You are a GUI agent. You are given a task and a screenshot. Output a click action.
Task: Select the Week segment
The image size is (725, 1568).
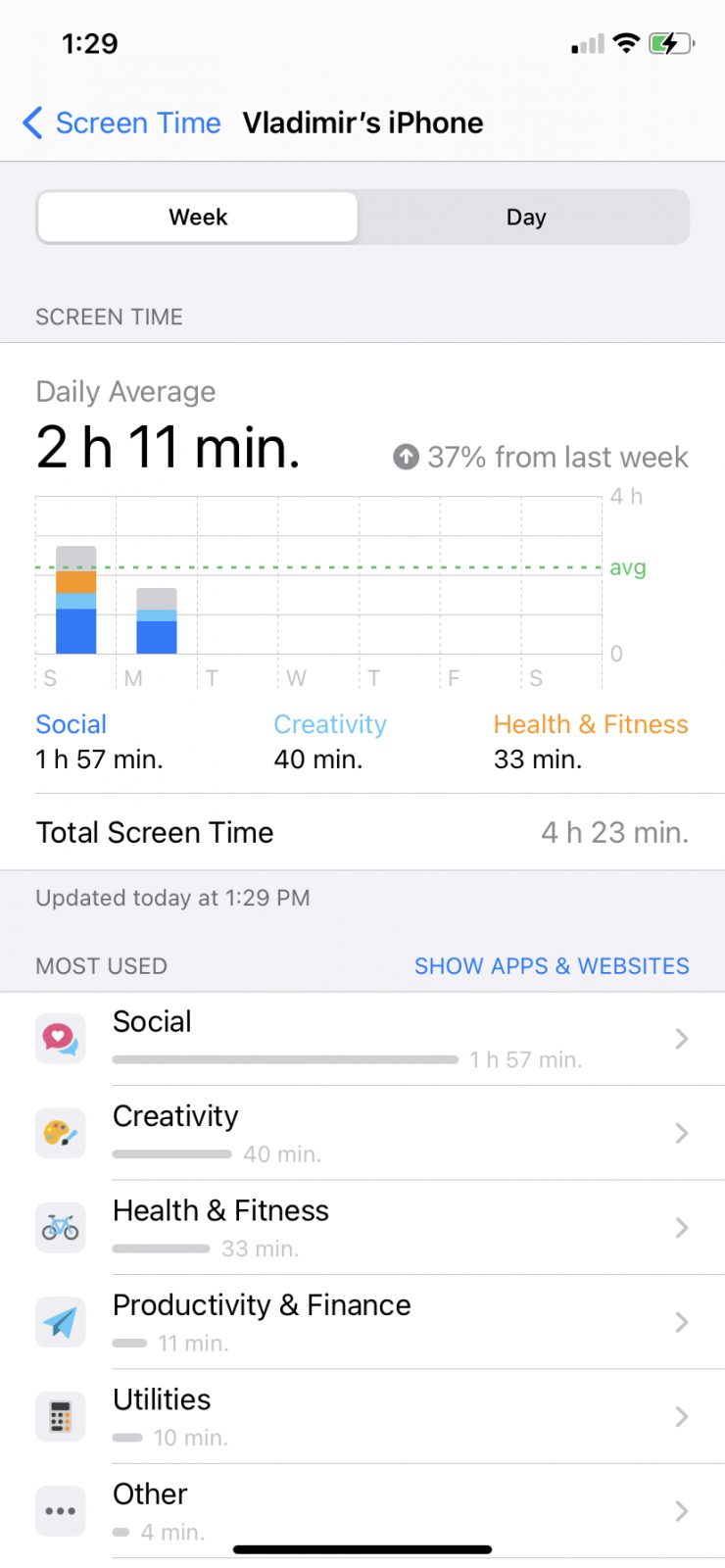coord(198,218)
